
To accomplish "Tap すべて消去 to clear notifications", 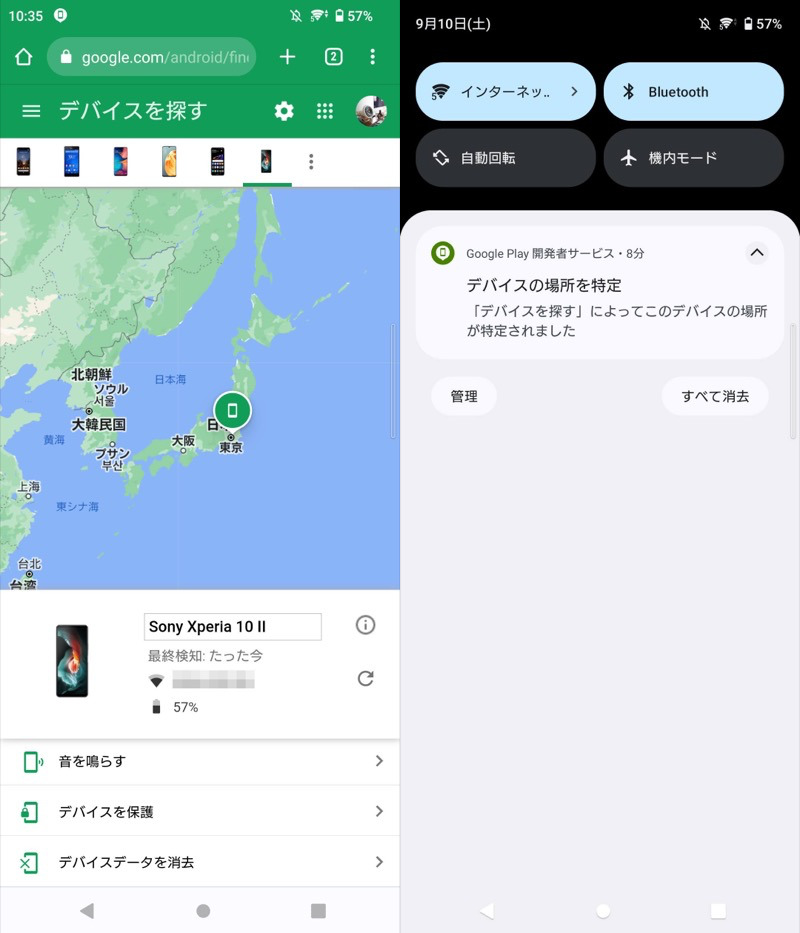I will pyautogui.click(x=715, y=396).
